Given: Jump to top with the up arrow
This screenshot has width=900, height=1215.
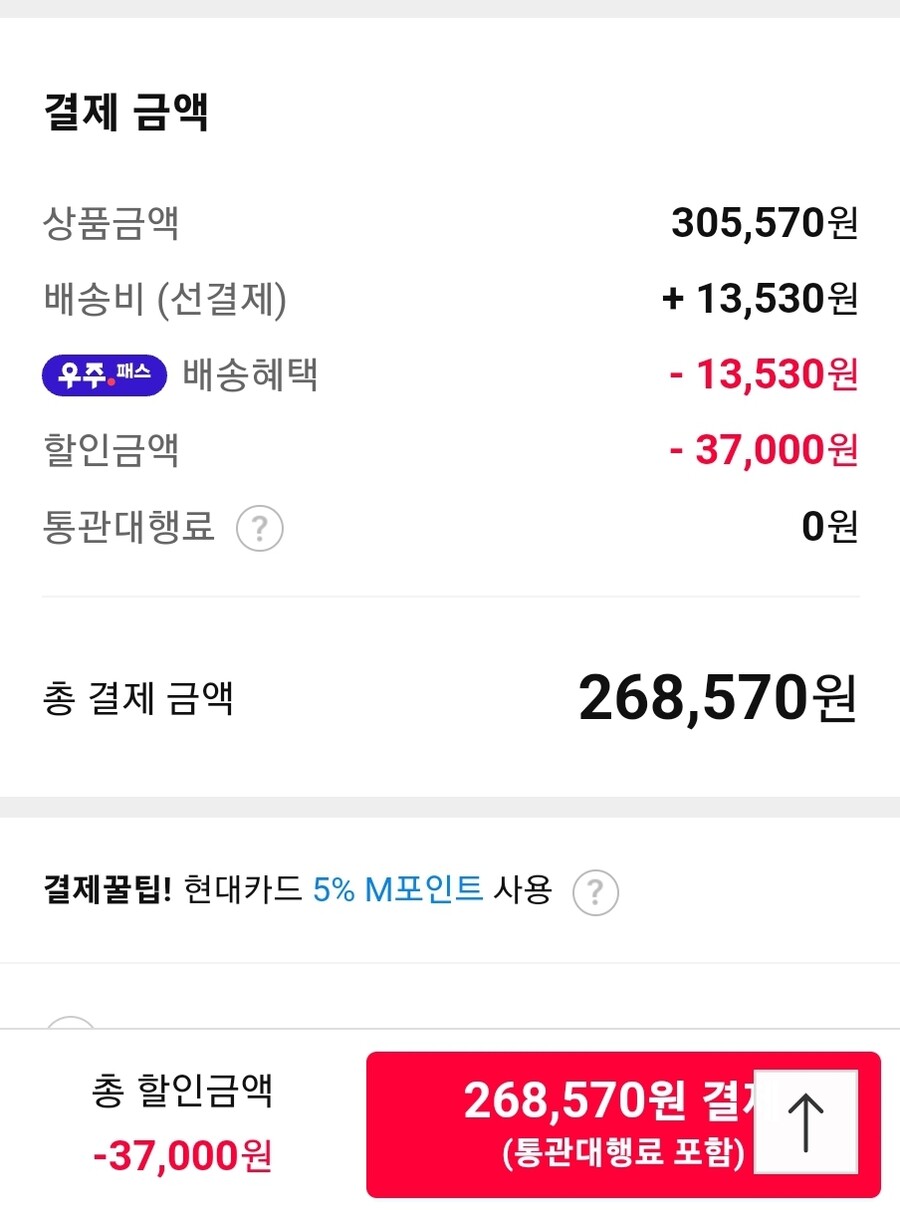Looking at the screenshot, I should click(805, 1121).
